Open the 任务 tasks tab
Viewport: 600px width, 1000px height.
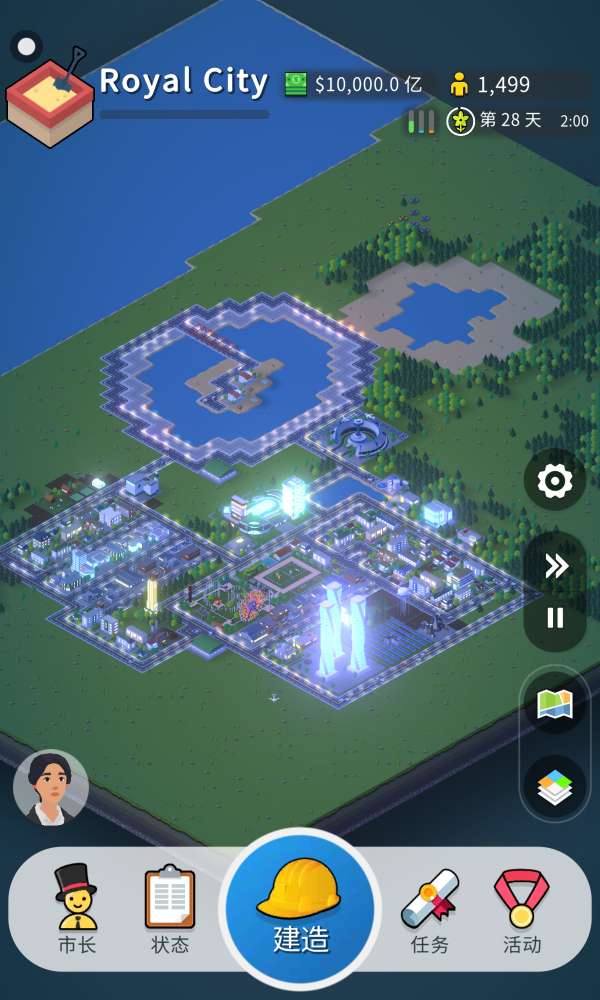coord(430,908)
